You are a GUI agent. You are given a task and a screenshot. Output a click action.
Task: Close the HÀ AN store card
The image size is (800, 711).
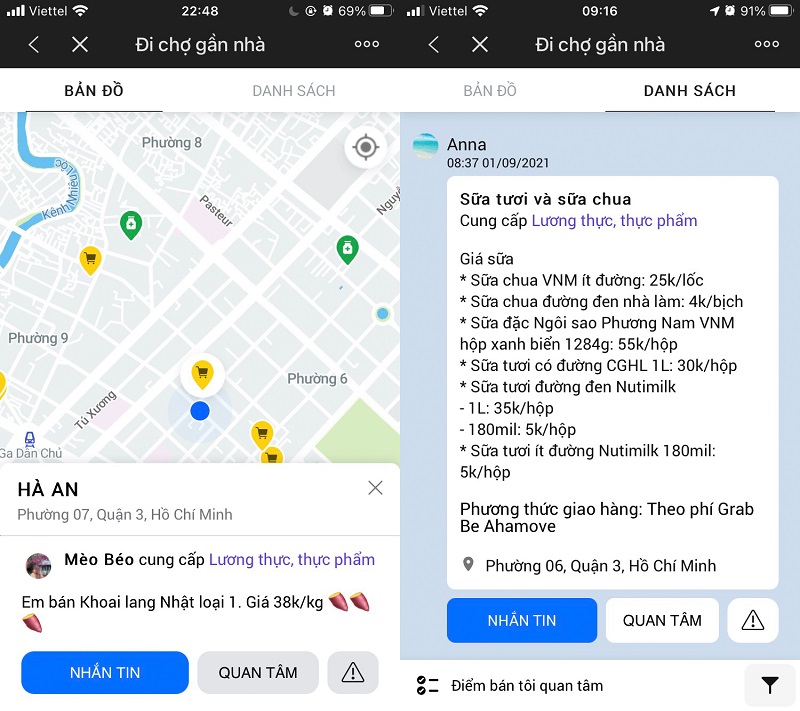(x=375, y=488)
